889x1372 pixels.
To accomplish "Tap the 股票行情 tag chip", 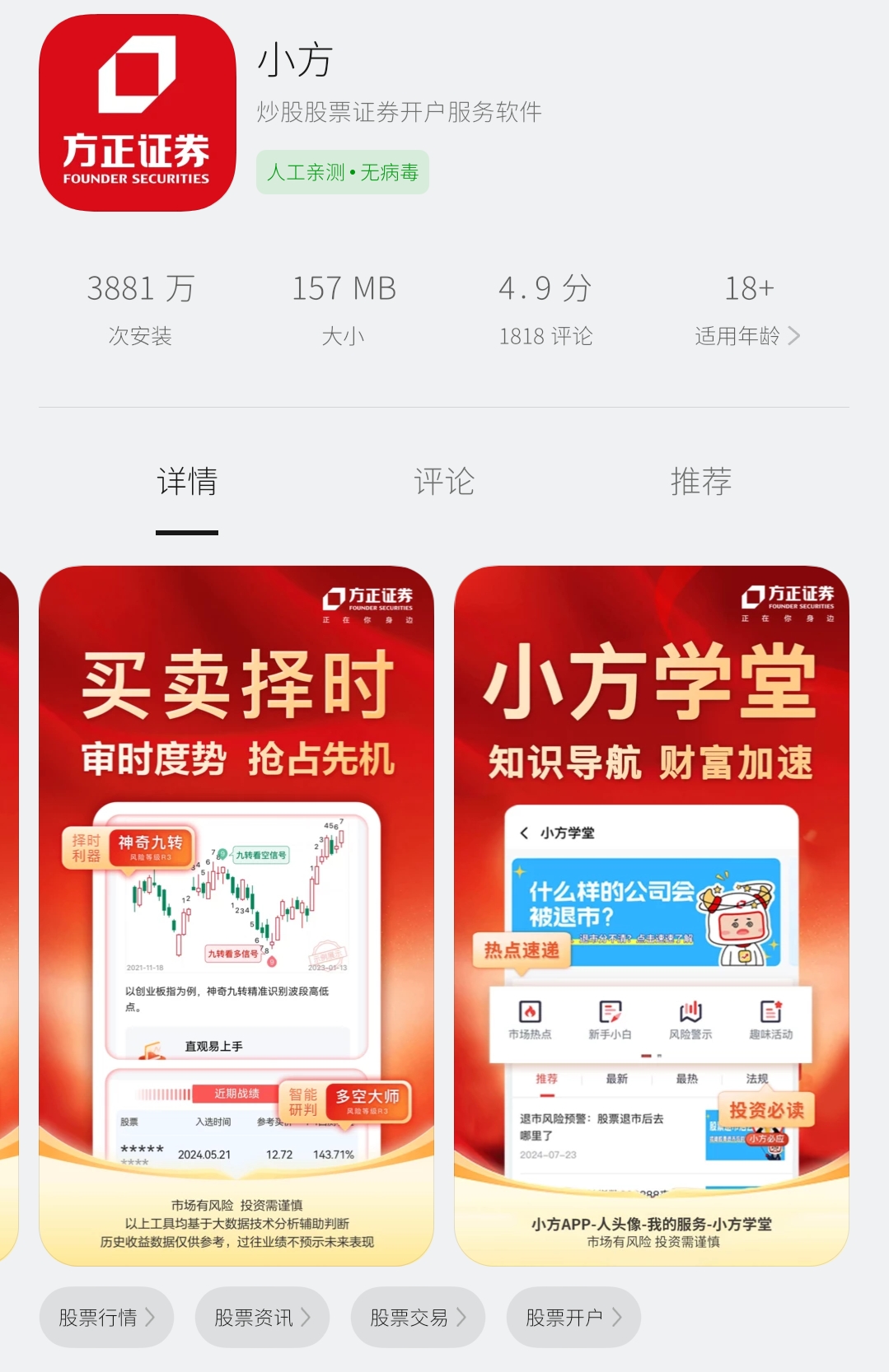I will 106,1317.
